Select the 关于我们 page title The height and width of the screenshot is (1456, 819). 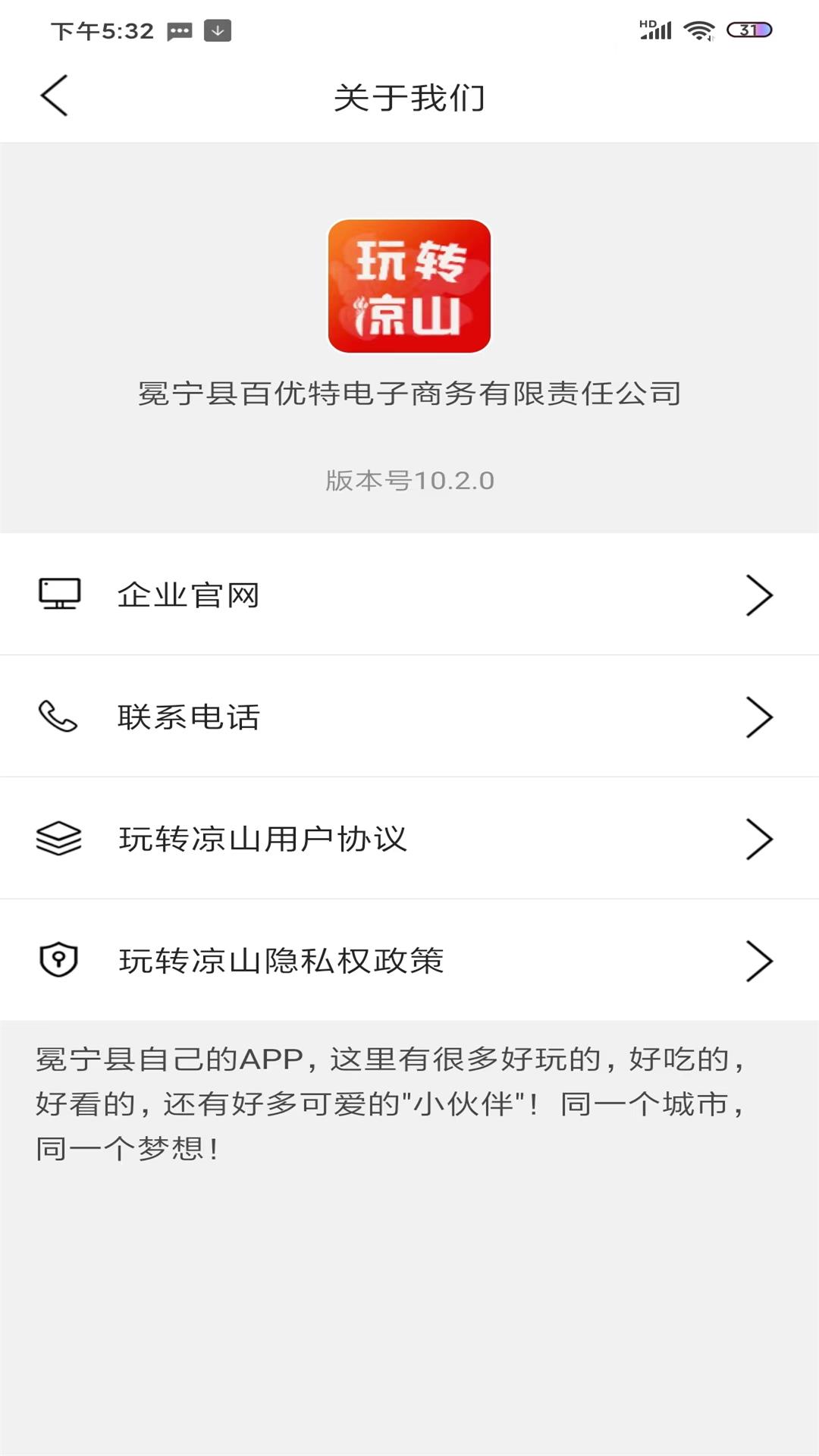click(x=409, y=97)
